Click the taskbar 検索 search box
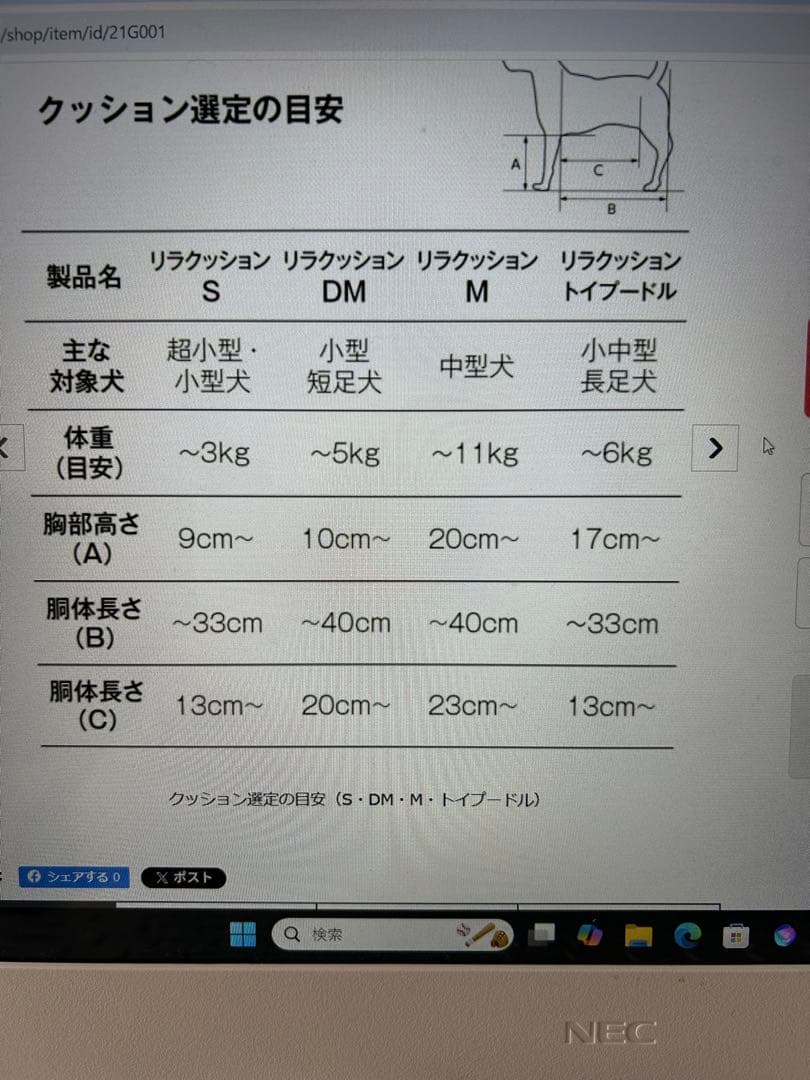810x1080 pixels. coord(393,935)
